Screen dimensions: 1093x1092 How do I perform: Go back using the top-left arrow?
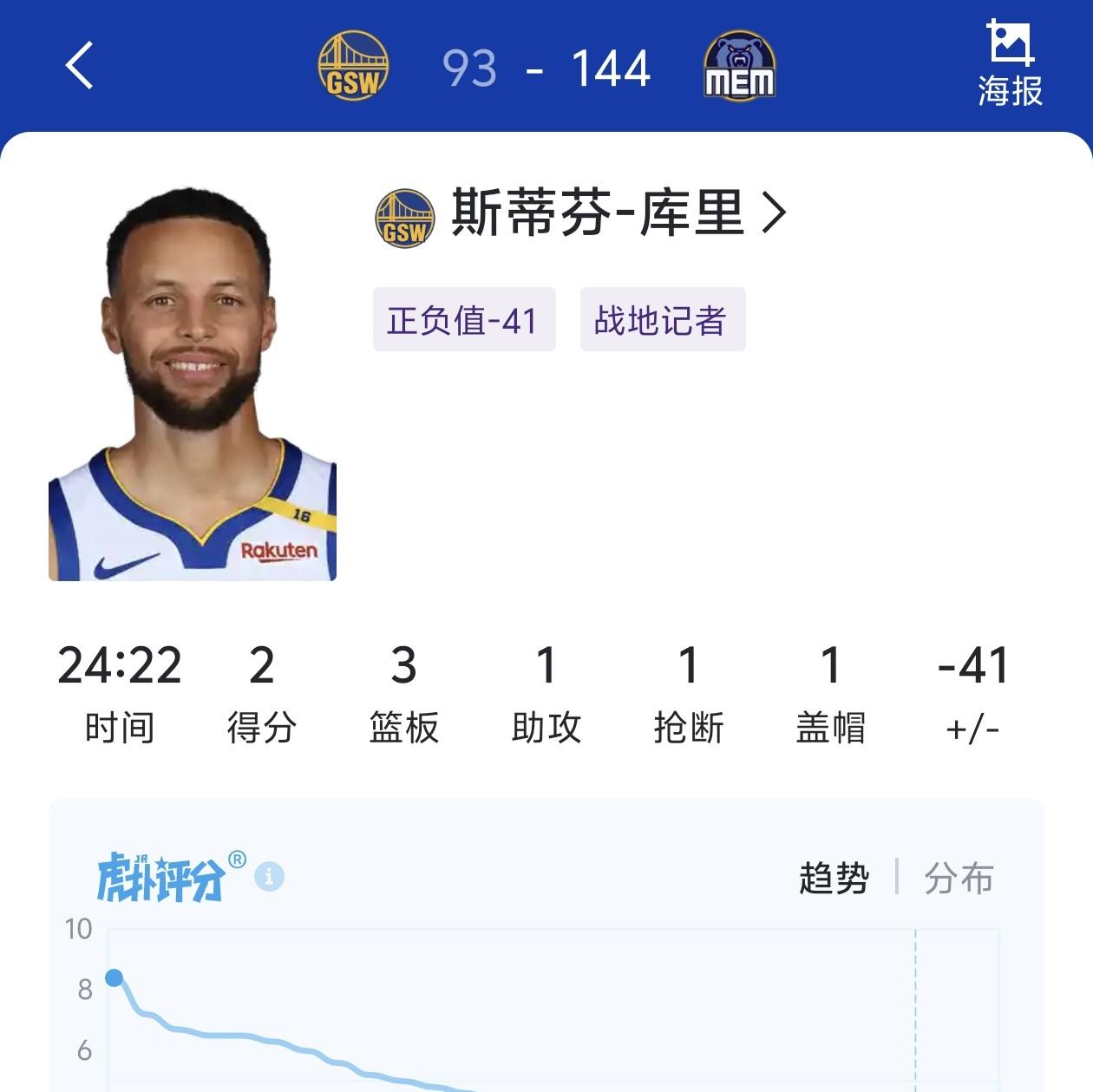point(79,66)
